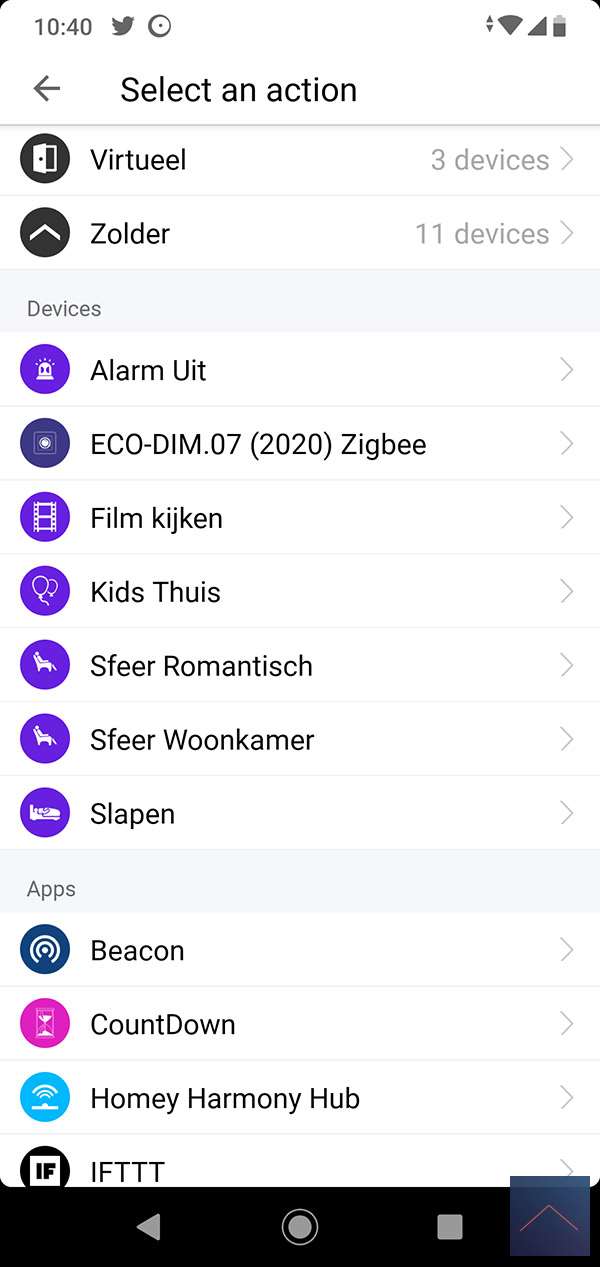Choose ECO-DIM.07 (2020) Zigbee device
This screenshot has width=600, height=1267.
click(x=300, y=444)
